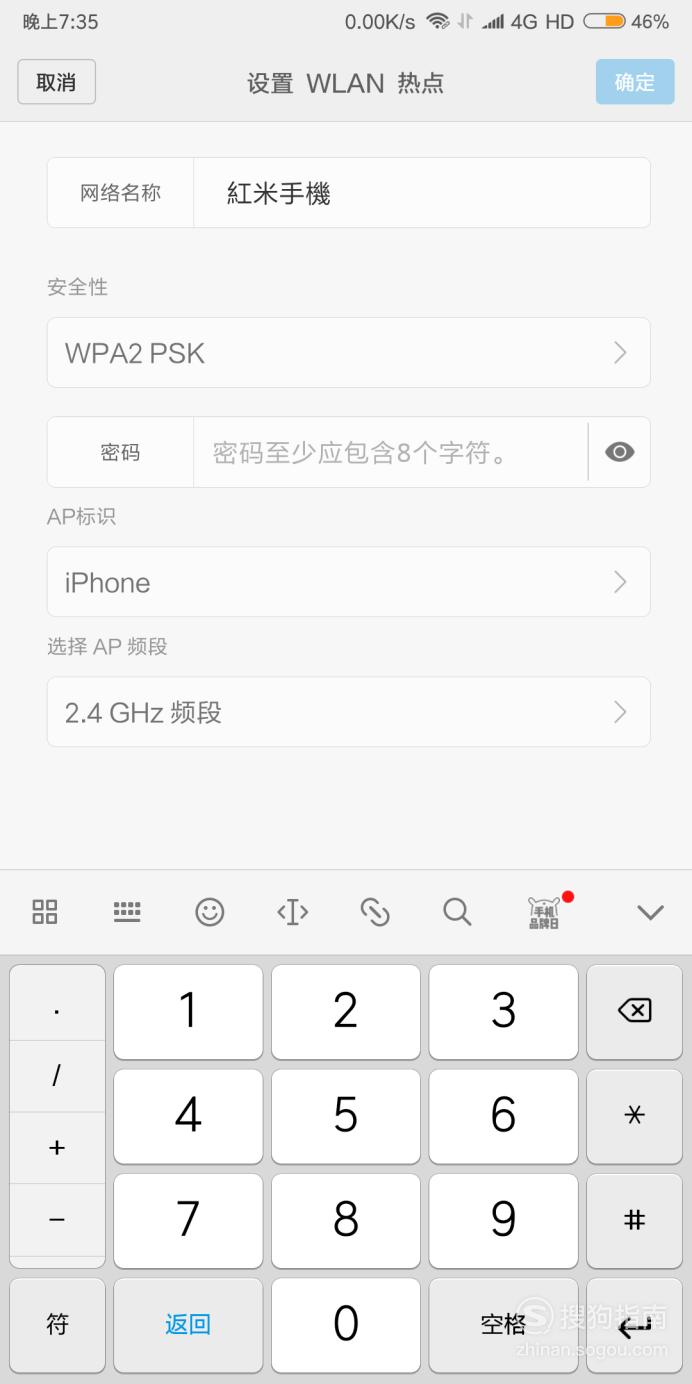This screenshot has height=1384, width=692.
Task: Tap the 返回 key on keyboard
Action: (188, 1324)
